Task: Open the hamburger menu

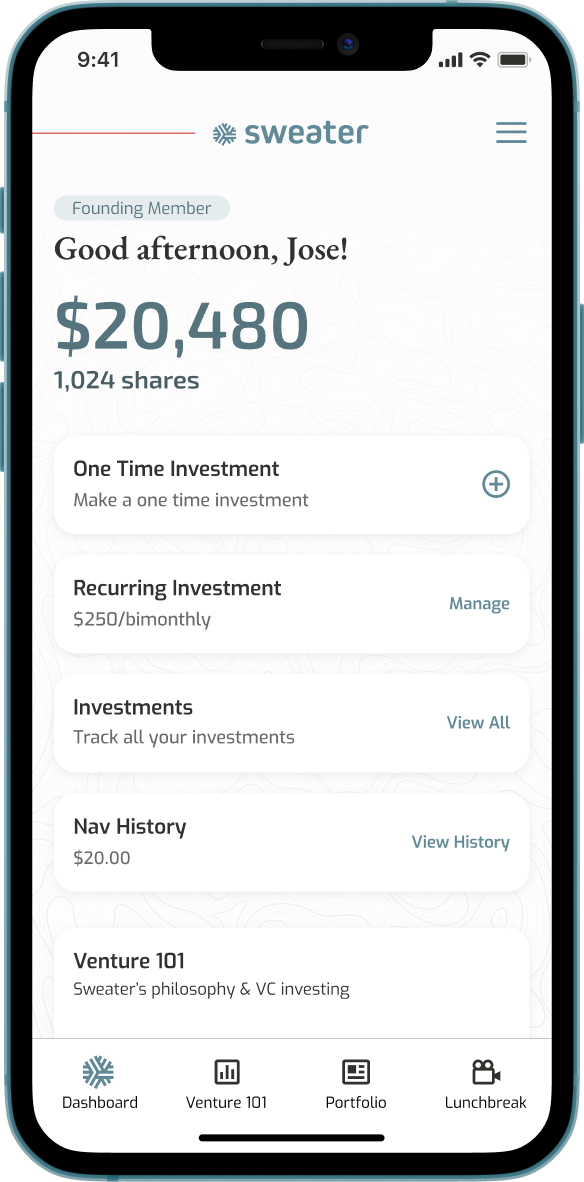Action: [511, 133]
